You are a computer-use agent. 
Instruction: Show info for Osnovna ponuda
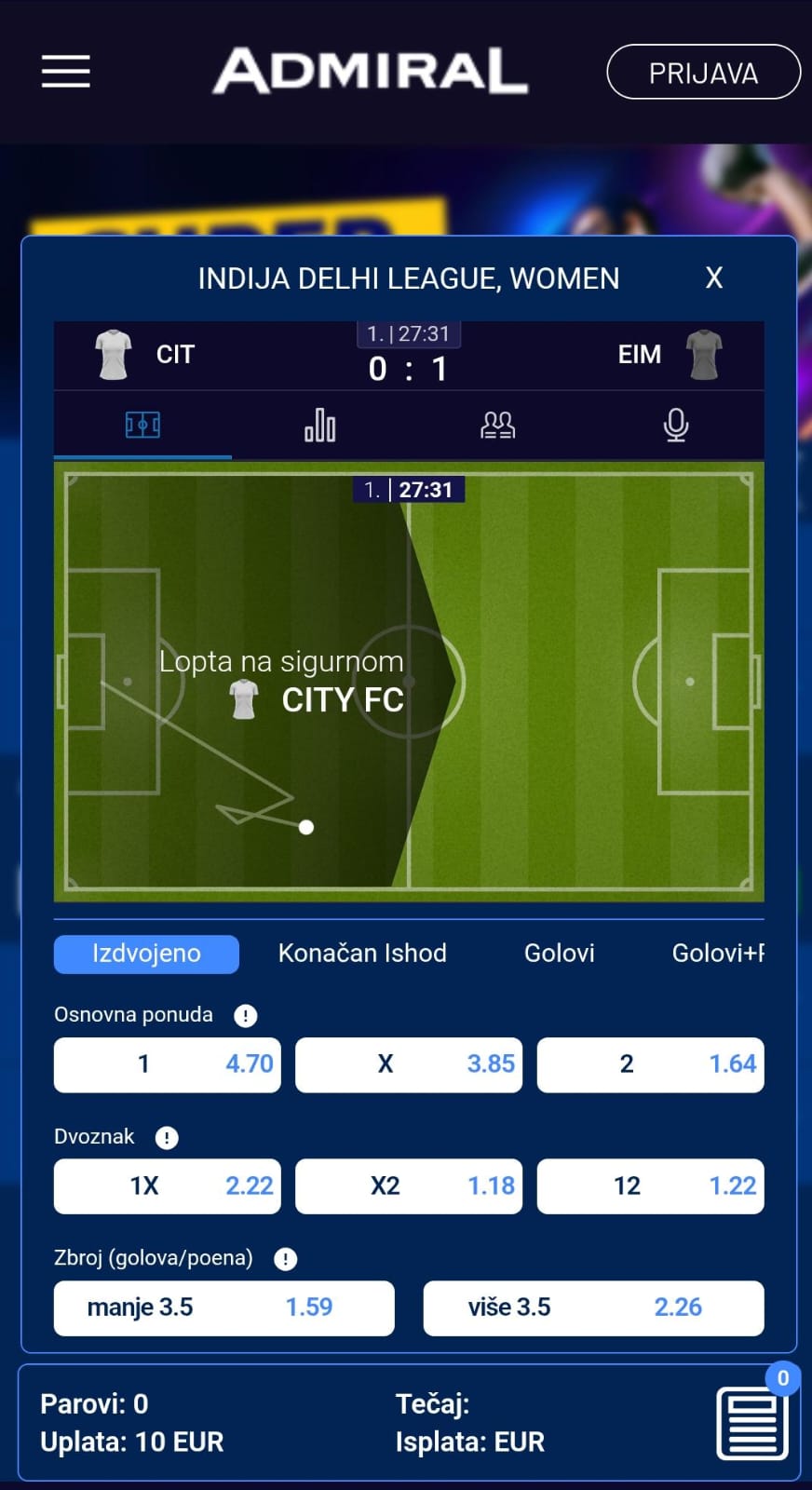[245, 1016]
